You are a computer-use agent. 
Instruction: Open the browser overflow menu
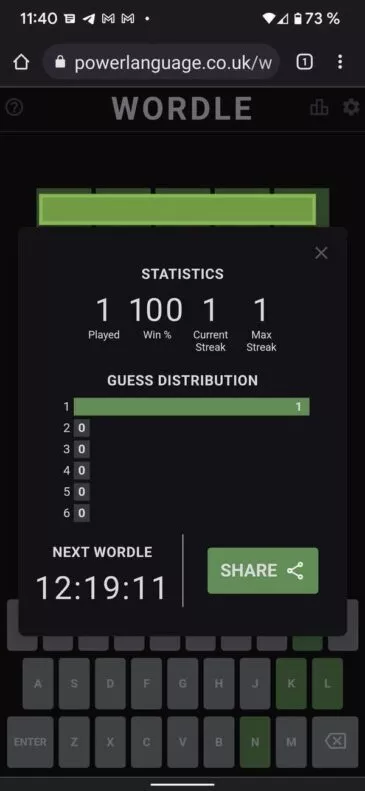tap(340, 62)
